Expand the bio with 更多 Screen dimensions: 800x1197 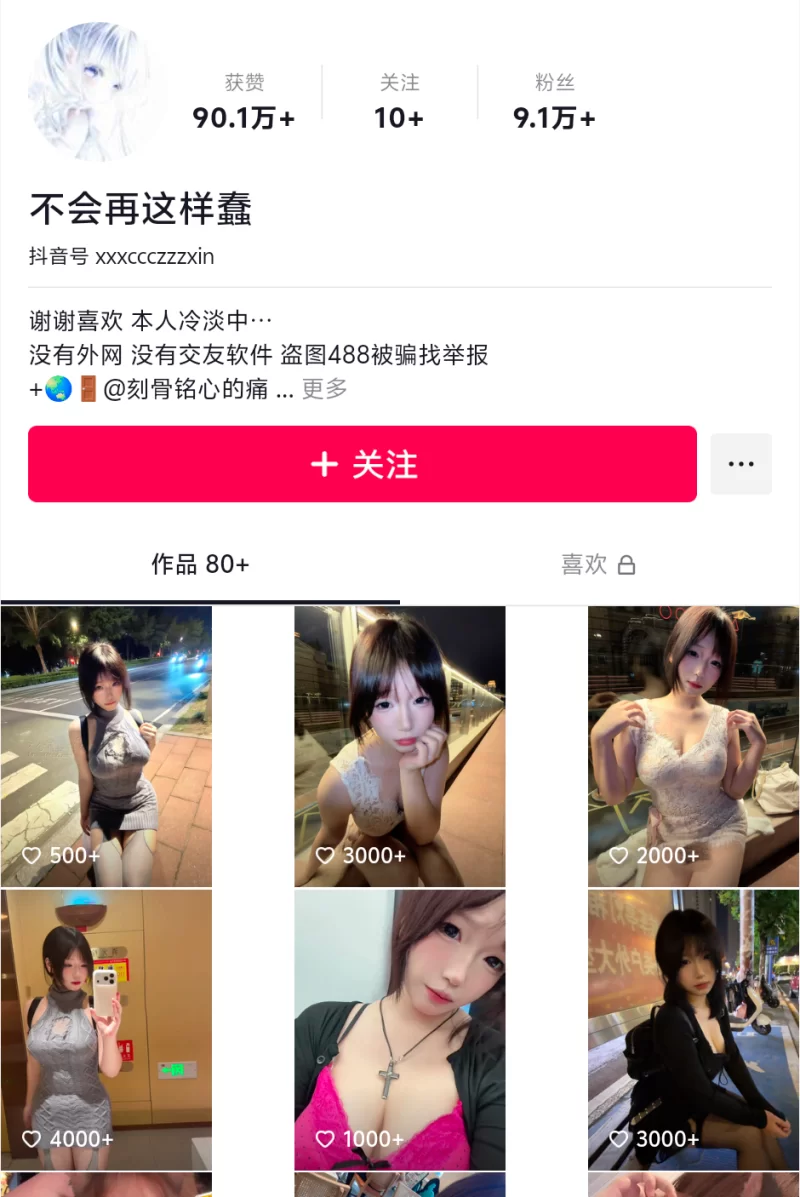pos(324,389)
